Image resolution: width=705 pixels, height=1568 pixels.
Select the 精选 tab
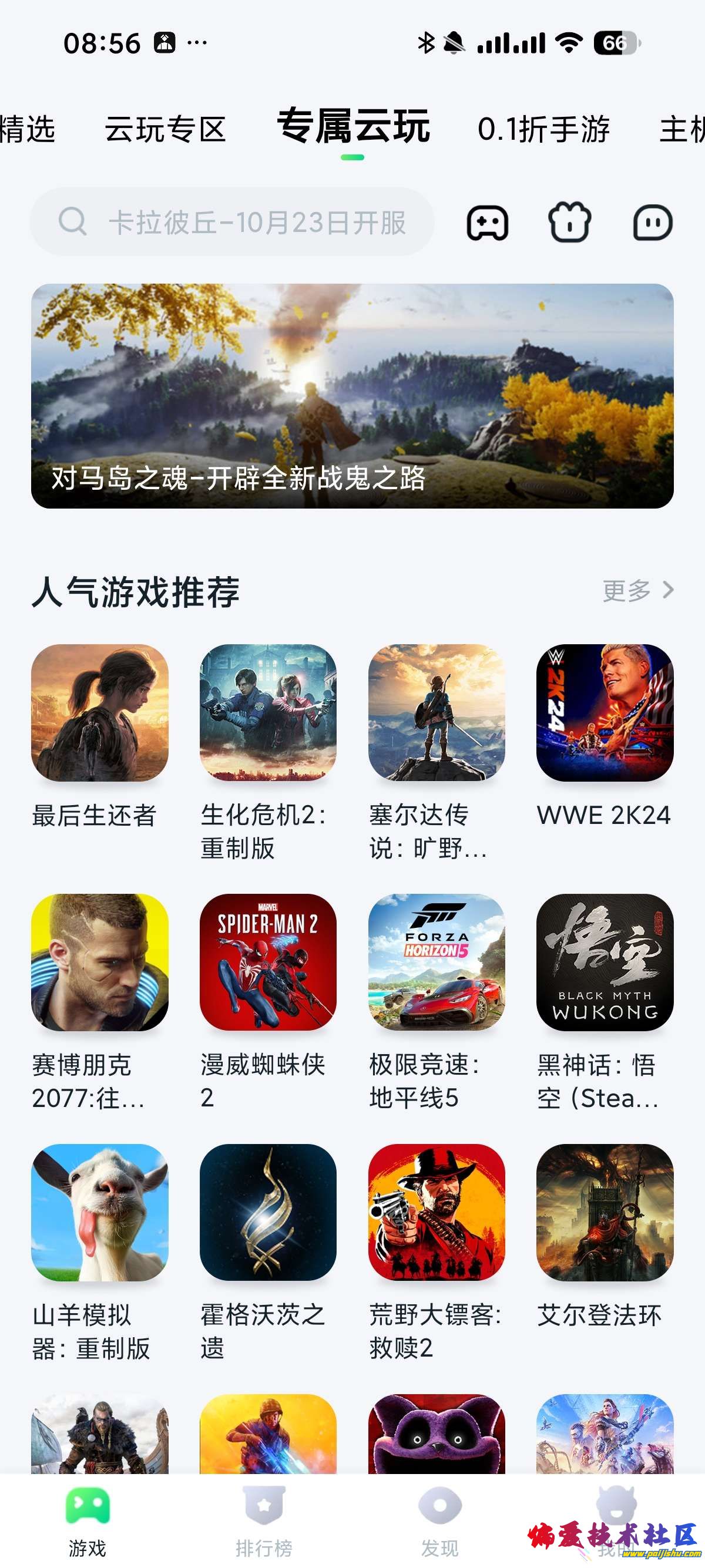coord(28,130)
